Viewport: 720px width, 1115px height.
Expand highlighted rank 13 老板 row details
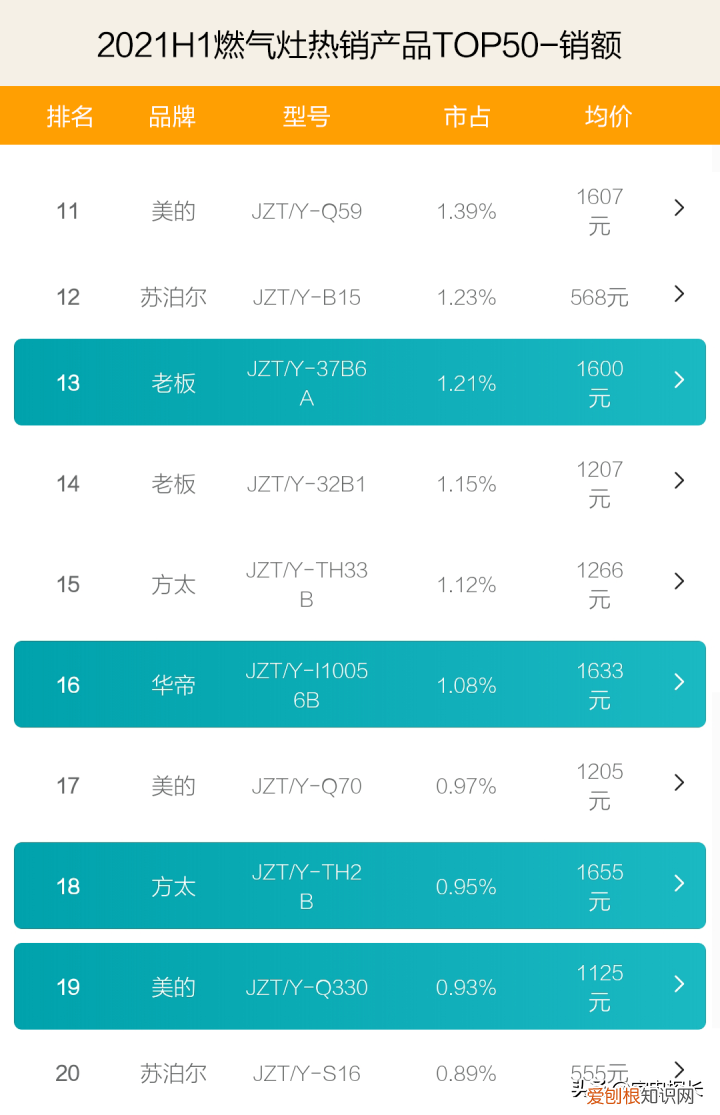(679, 381)
